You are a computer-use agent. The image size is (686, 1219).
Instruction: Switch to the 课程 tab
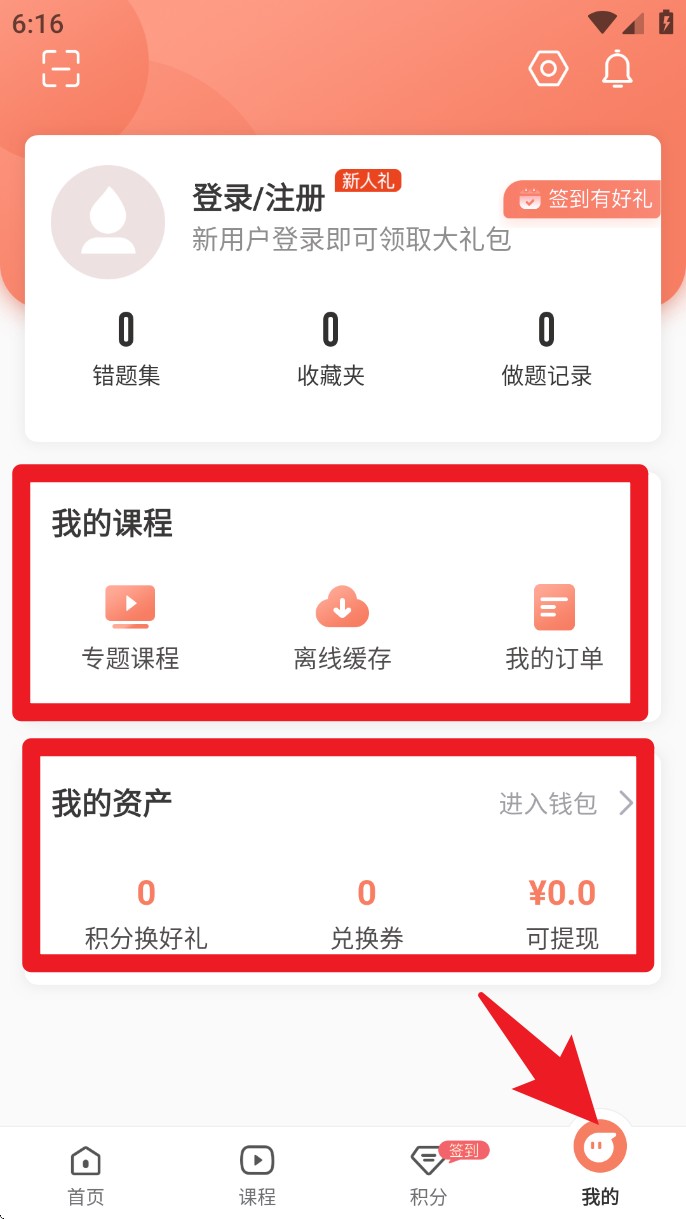[x=257, y=1175]
